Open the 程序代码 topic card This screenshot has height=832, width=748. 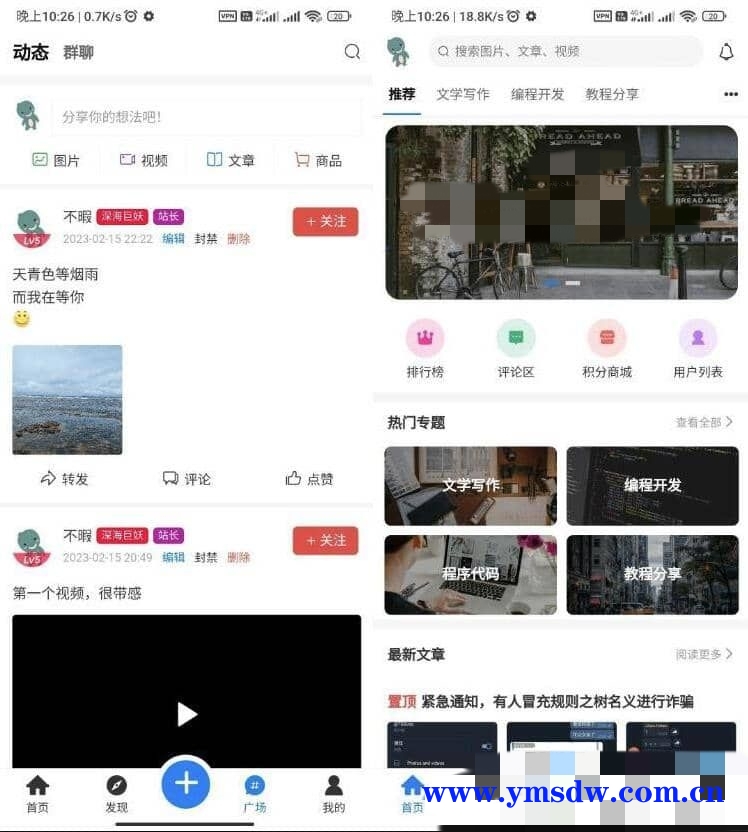[x=470, y=574]
